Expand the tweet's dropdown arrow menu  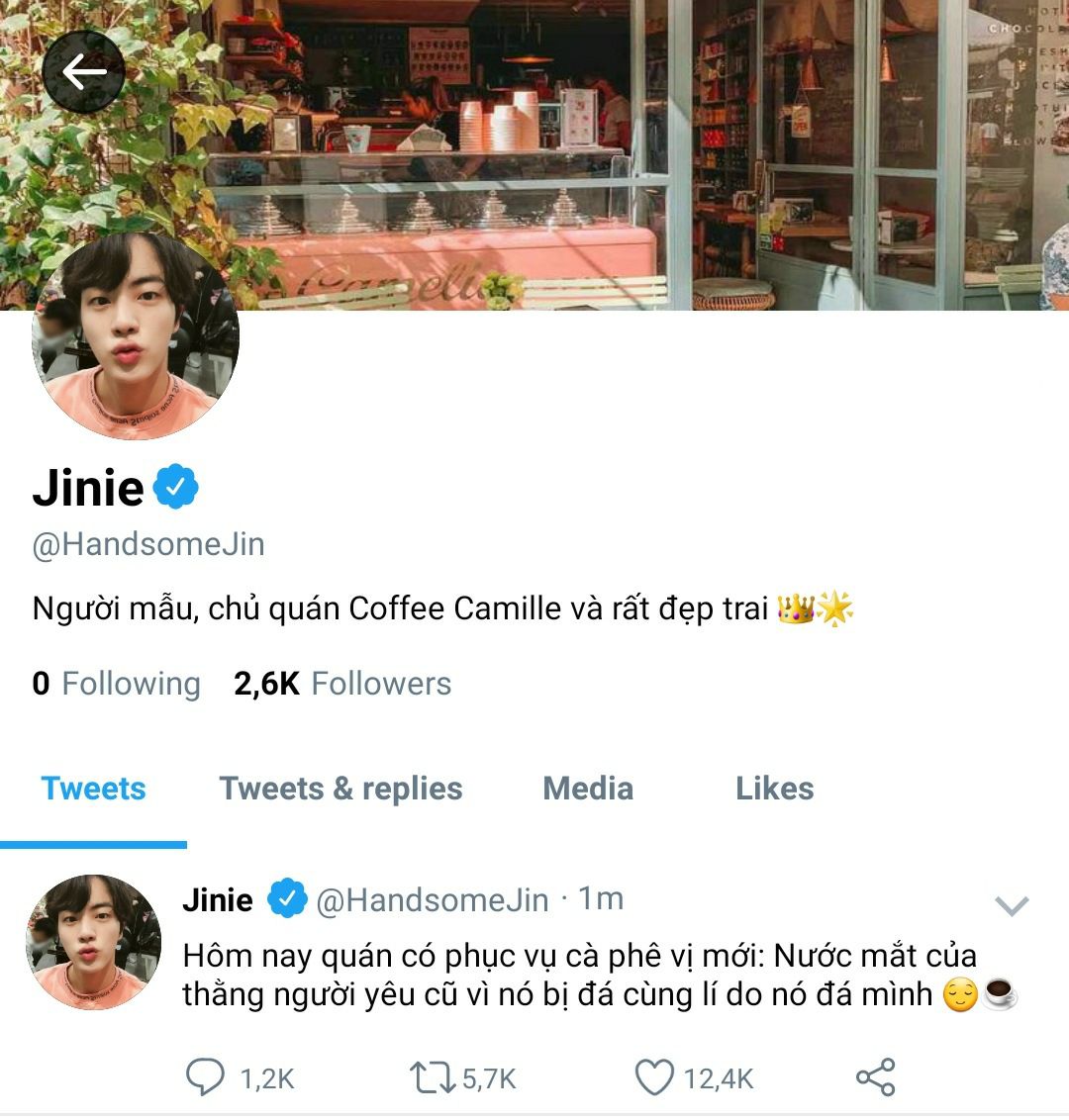[1012, 904]
